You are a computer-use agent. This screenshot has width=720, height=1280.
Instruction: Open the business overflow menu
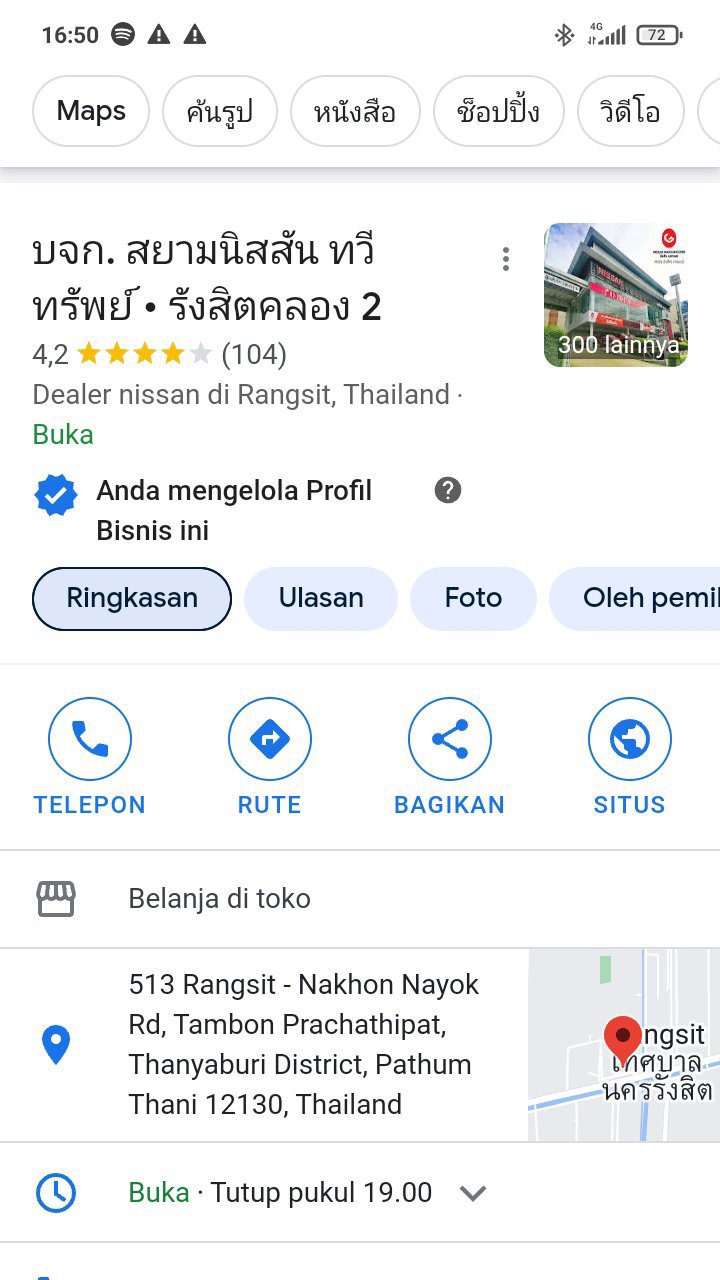tap(506, 259)
